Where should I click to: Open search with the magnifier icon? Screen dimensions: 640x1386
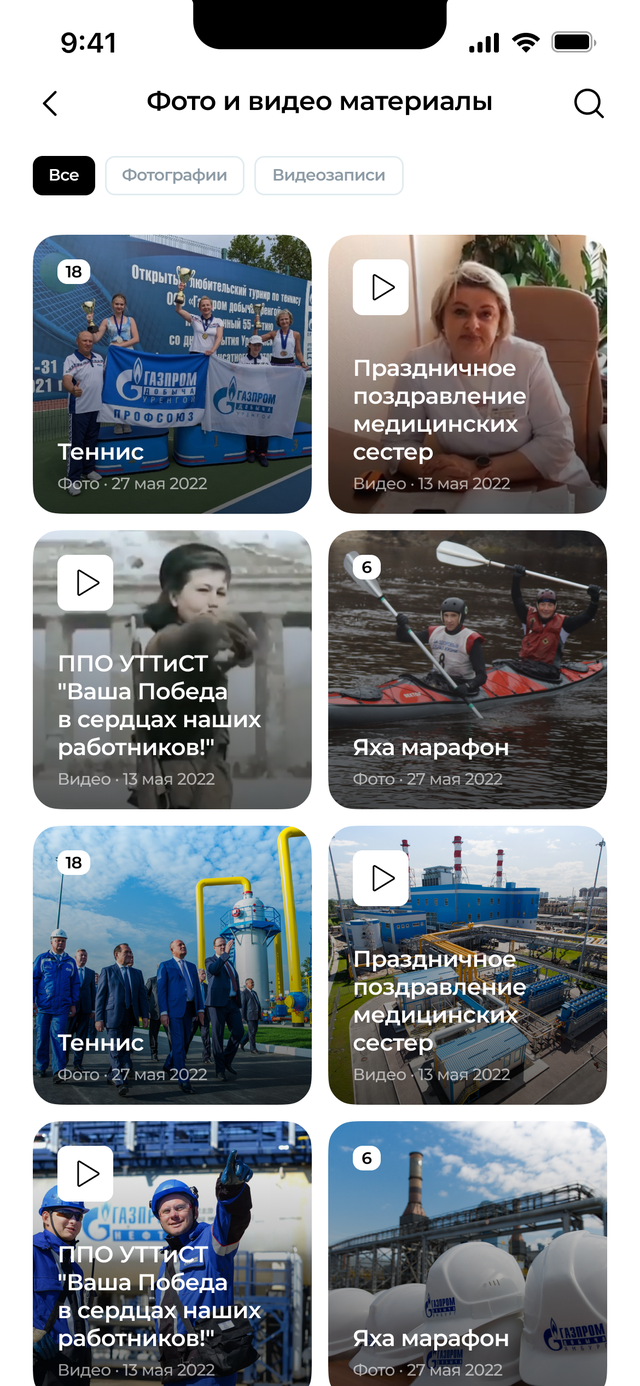click(x=589, y=103)
